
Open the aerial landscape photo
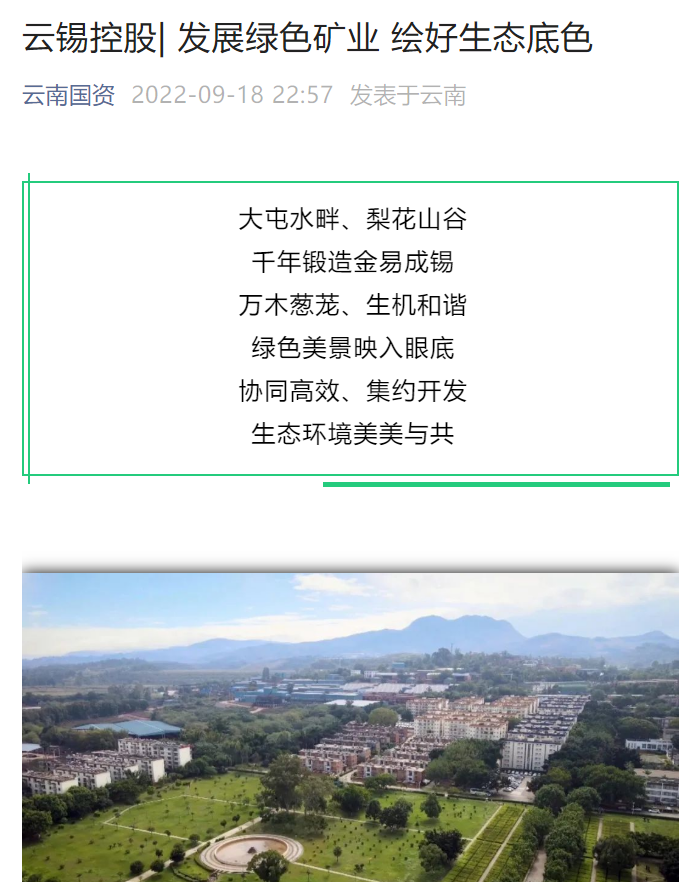[350, 726]
